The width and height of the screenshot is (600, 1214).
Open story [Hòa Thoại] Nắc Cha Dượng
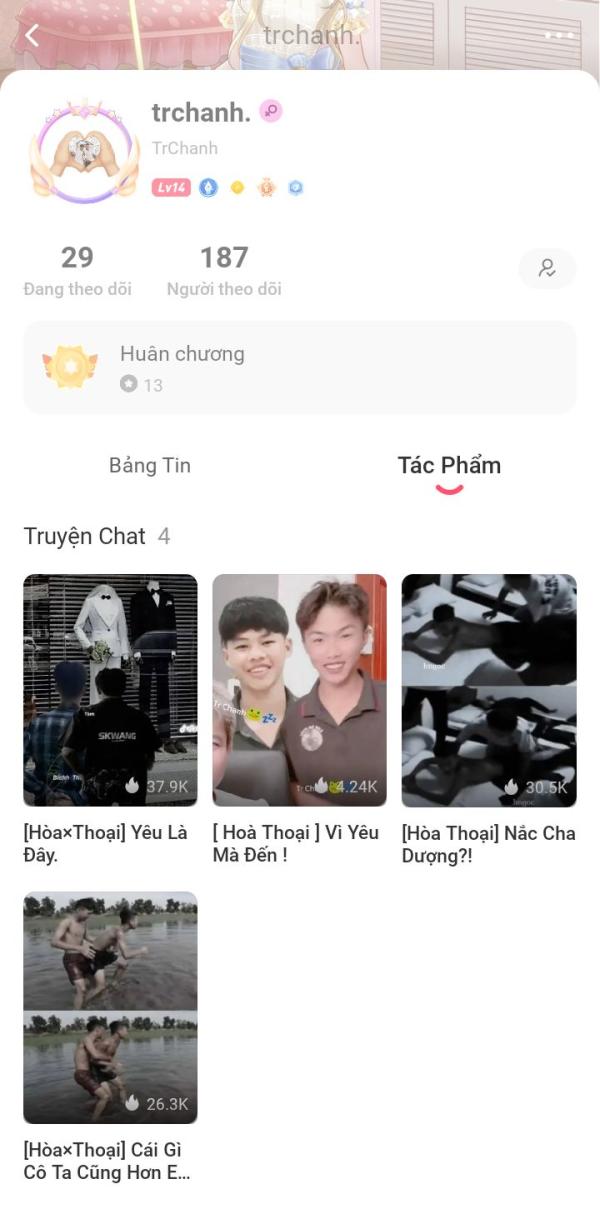(x=489, y=690)
